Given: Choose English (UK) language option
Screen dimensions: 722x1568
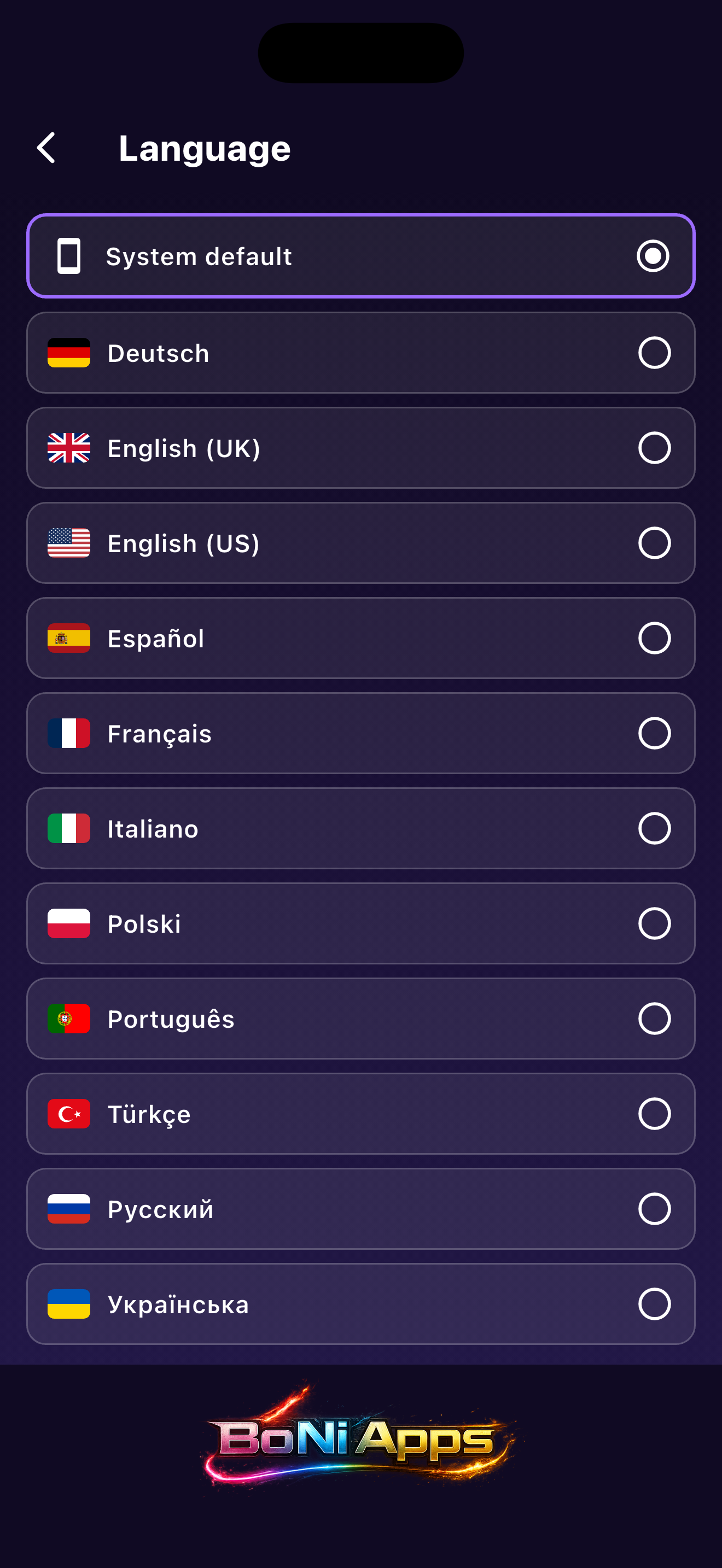Looking at the screenshot, I should click(361, 448).
